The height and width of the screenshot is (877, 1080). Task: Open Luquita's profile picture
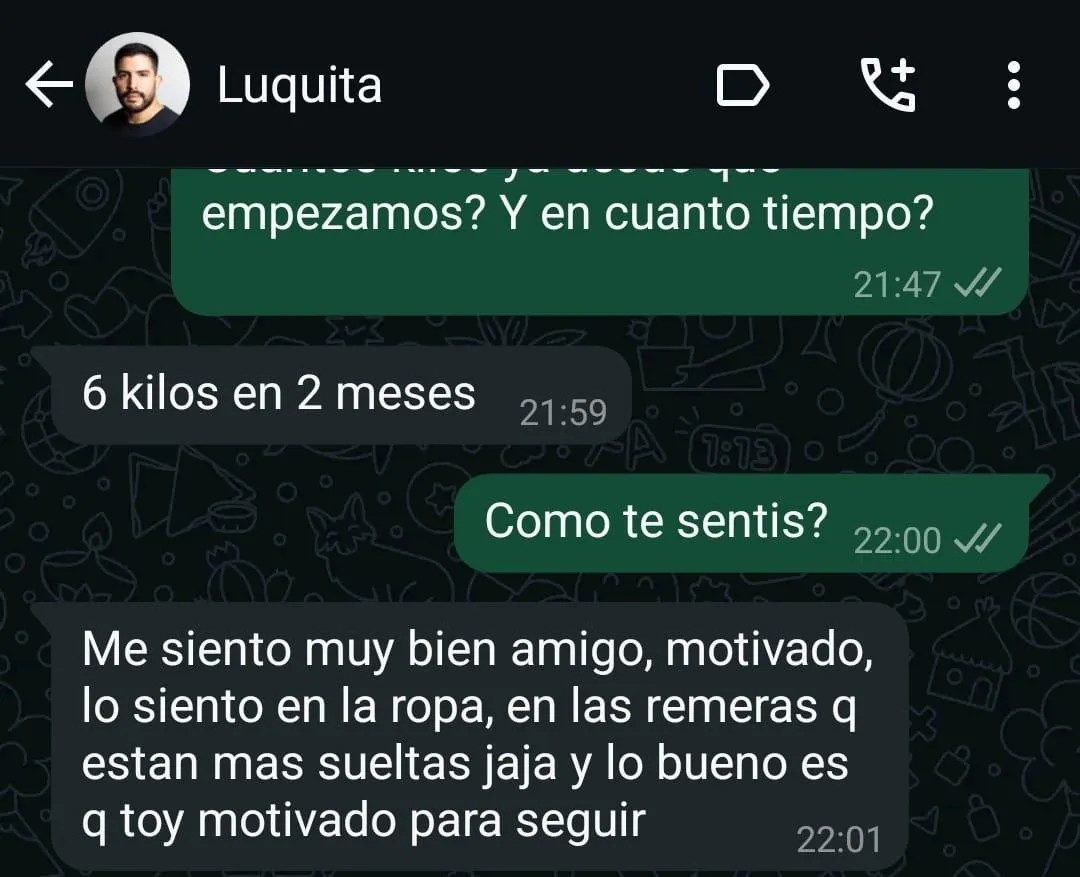(137, 84)
